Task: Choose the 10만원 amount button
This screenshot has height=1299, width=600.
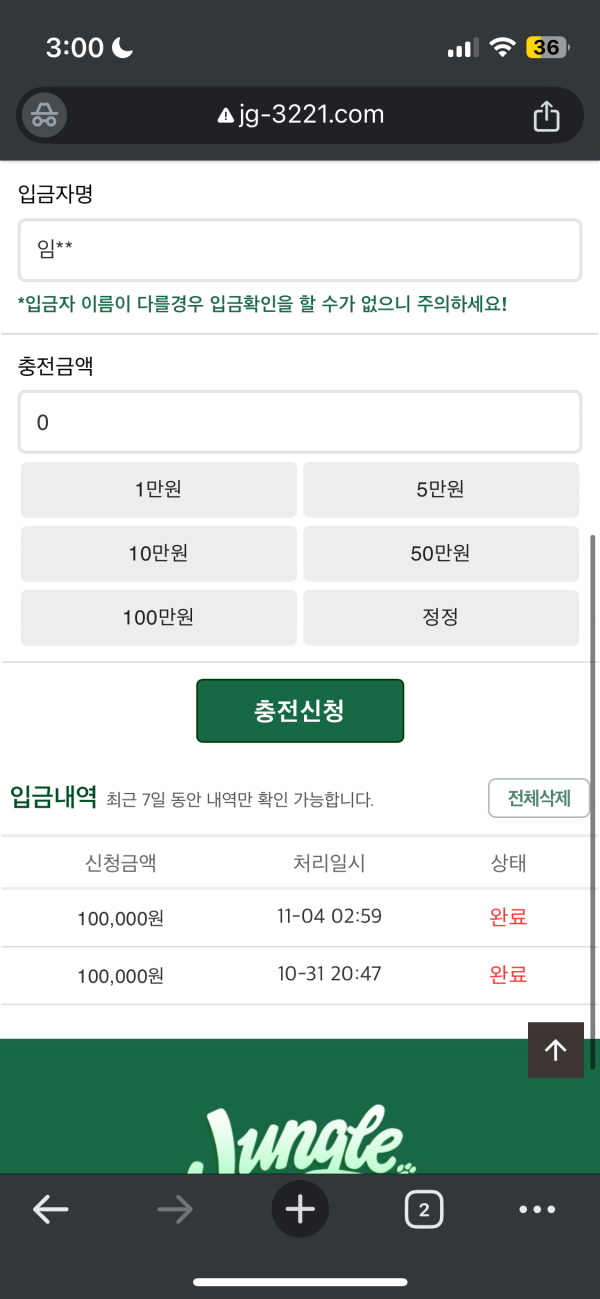Action: (x=159, y=554)
